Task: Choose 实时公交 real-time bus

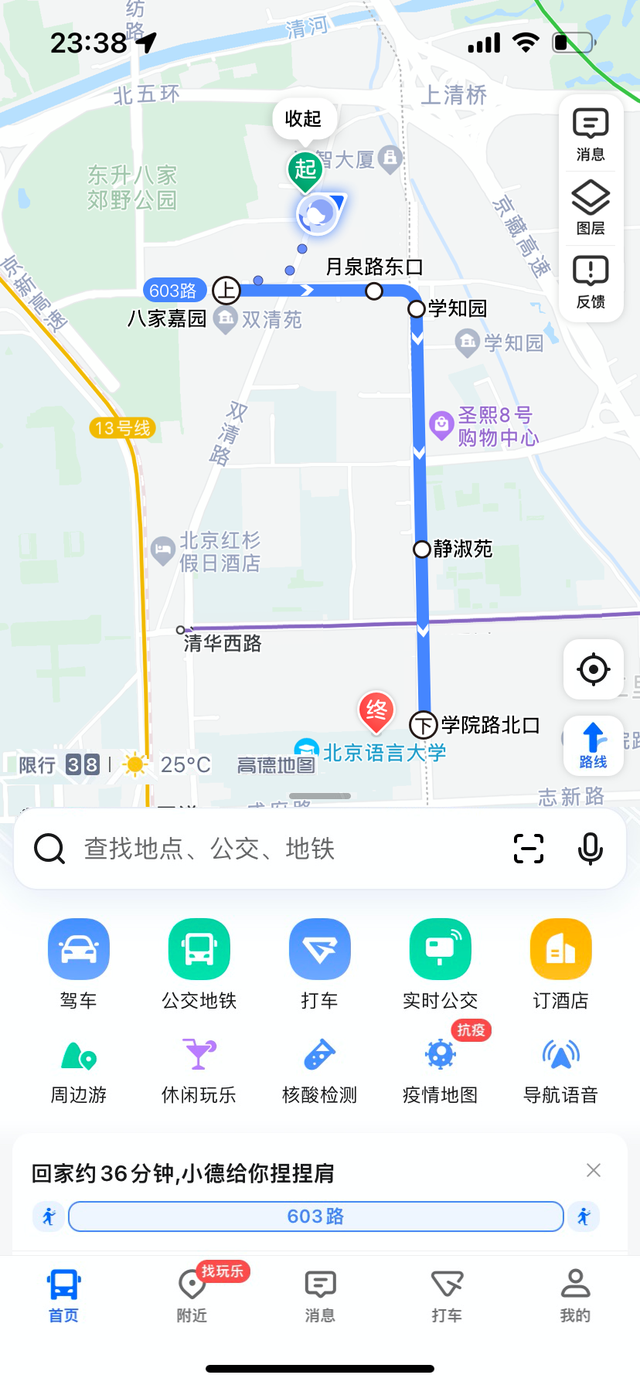Action: click(440, 964)
